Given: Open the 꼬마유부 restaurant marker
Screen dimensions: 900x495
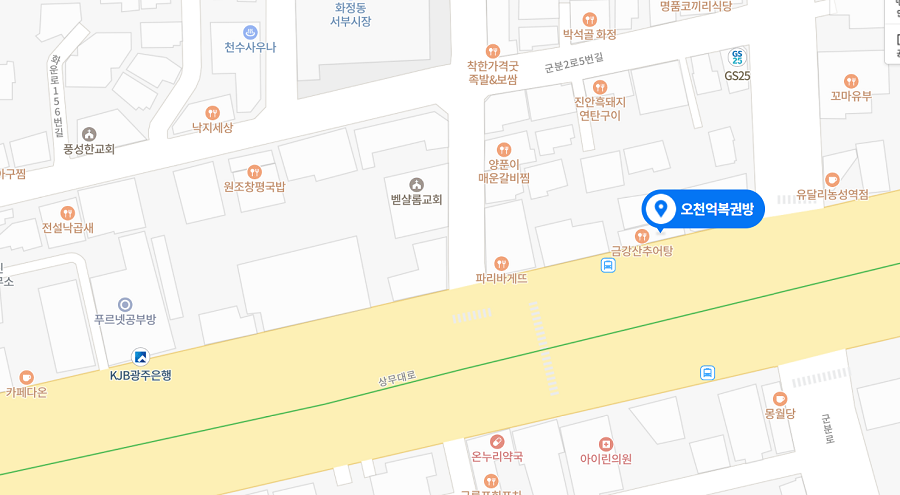Looking at the screenshot, I should 851,81.
